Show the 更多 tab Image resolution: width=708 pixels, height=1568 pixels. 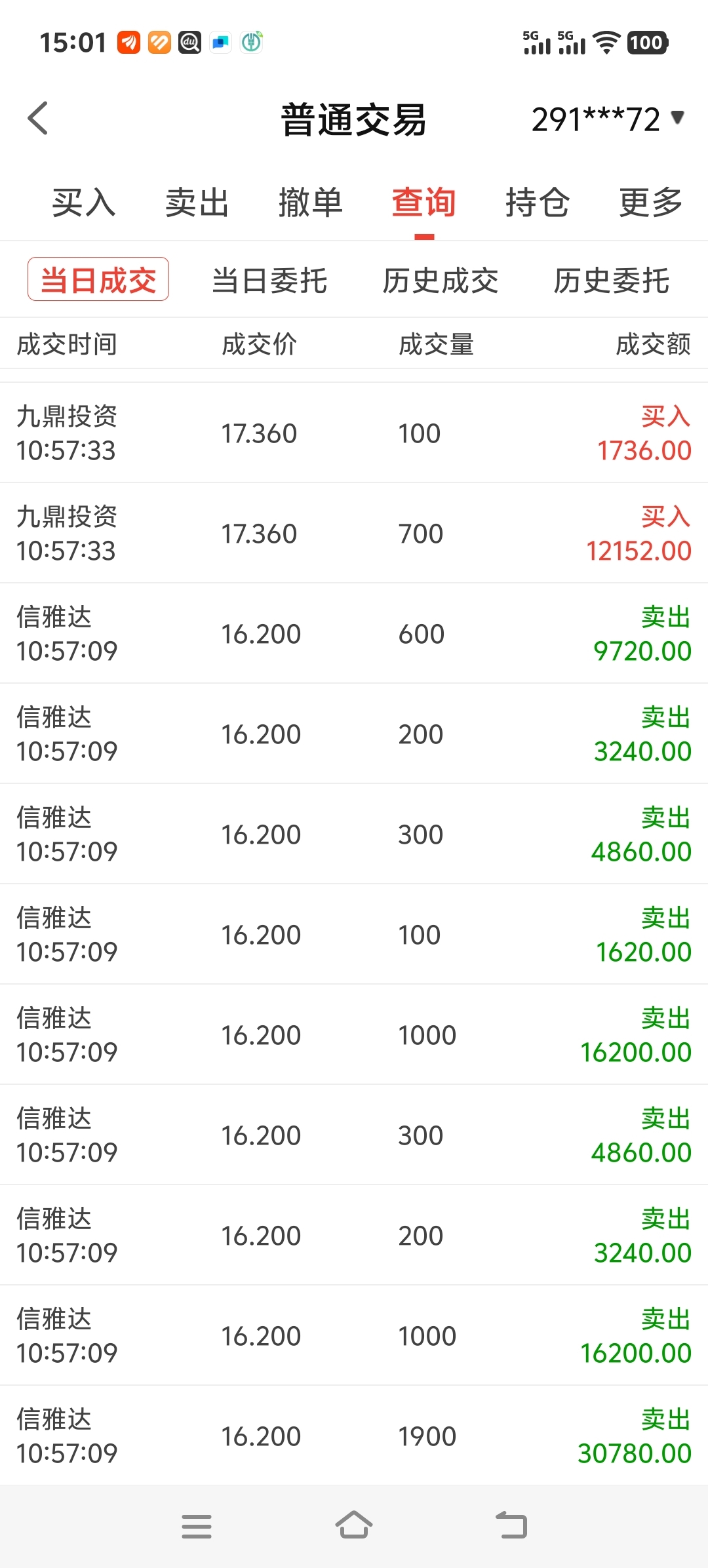click(651, 202)
